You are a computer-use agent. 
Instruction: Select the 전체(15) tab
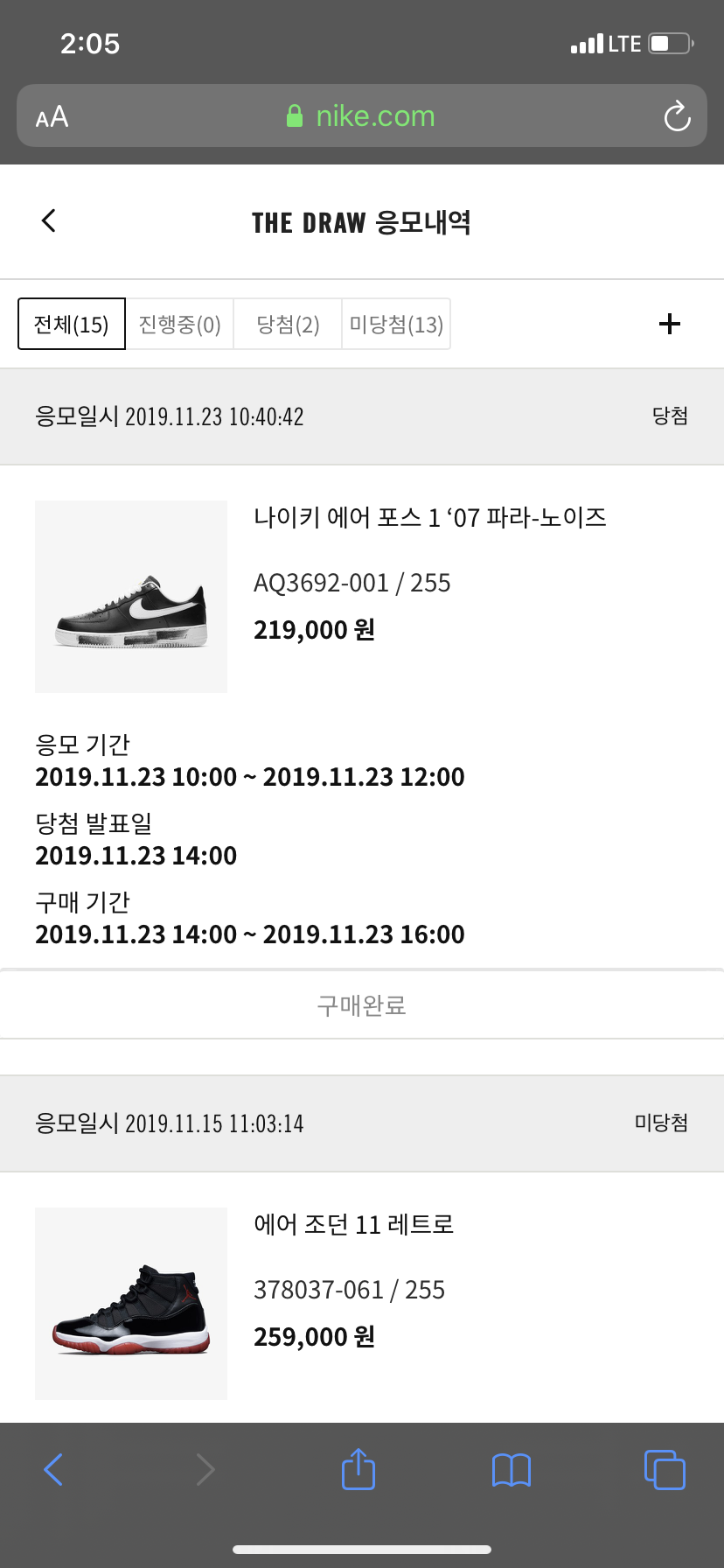72,325
